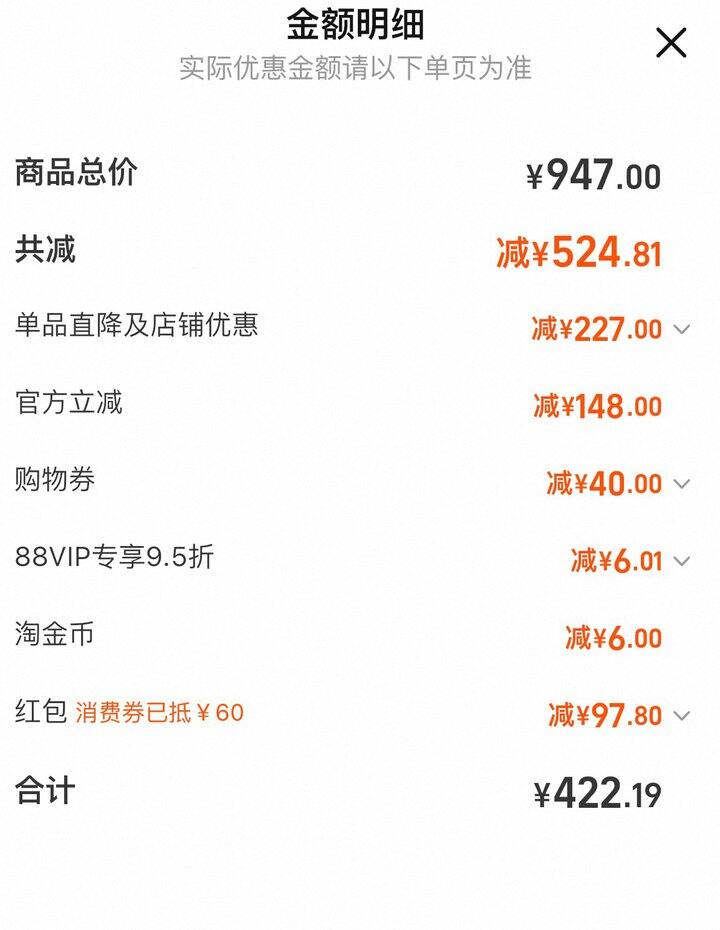Expand 单品直降及店铺优惠 discount details

[x=681, y=329]
